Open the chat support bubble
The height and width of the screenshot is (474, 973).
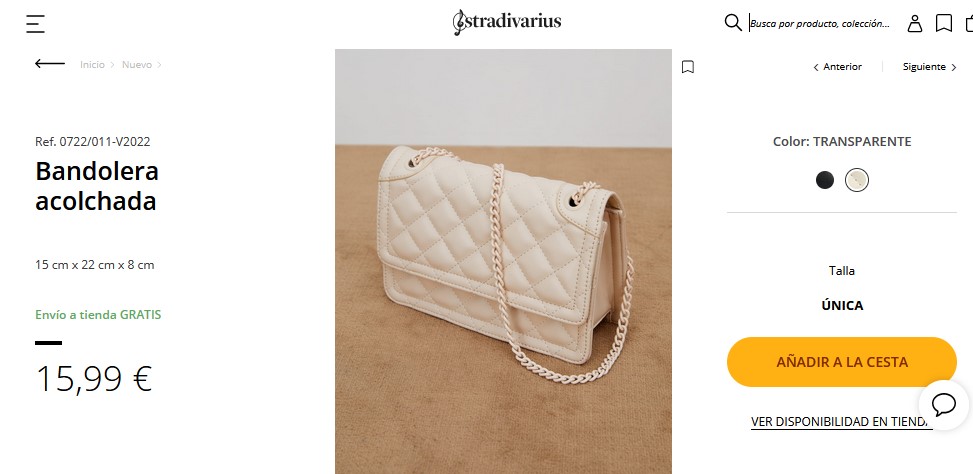coord(944,405)
